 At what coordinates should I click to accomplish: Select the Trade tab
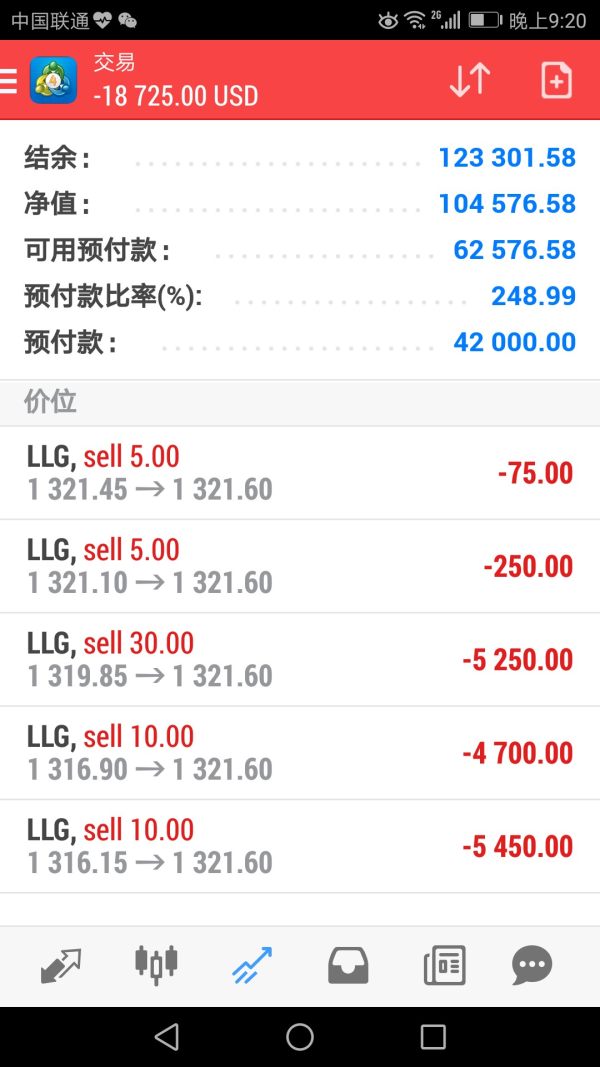[x=252, y=965]
